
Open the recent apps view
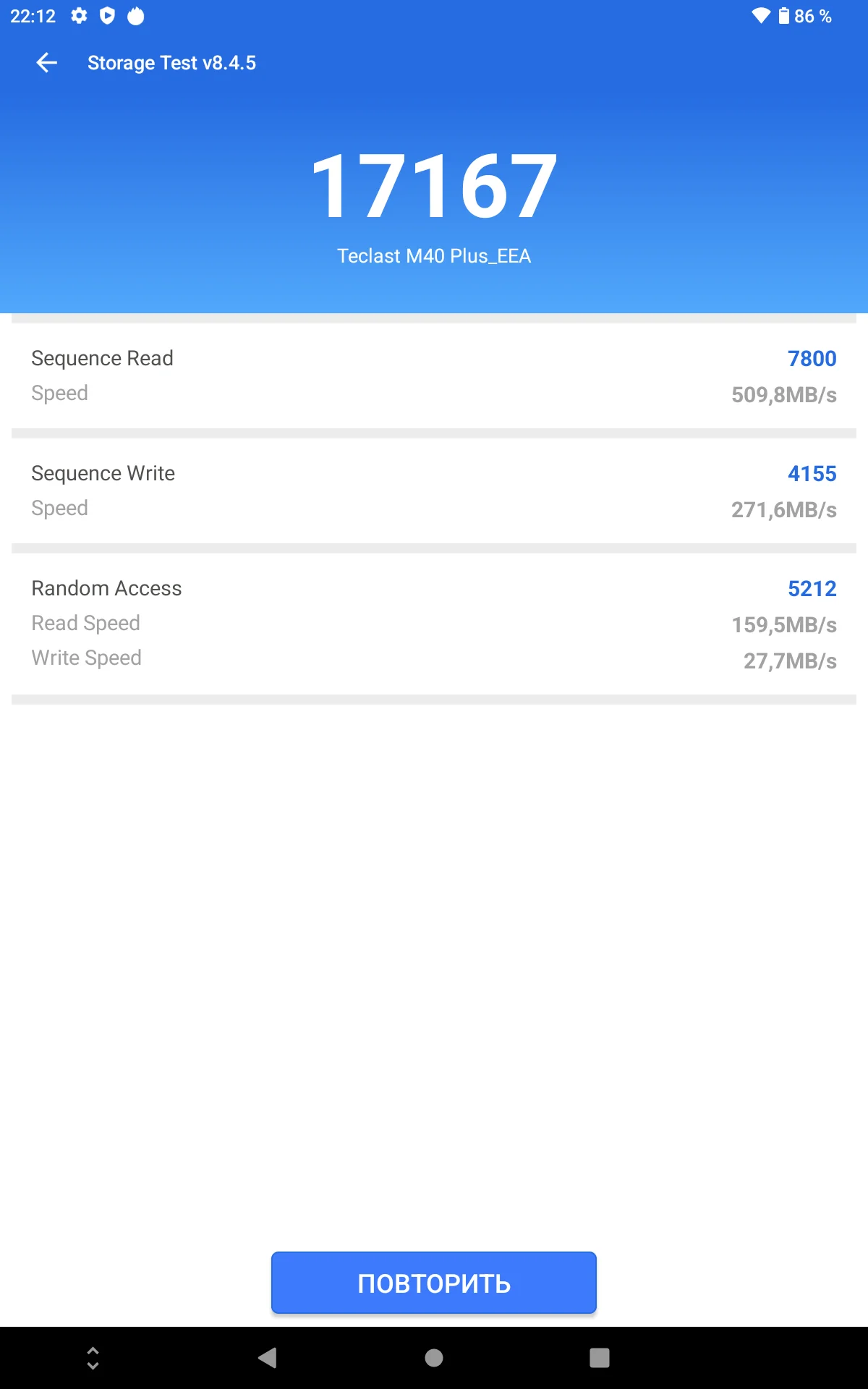(x=600, y=1358)
